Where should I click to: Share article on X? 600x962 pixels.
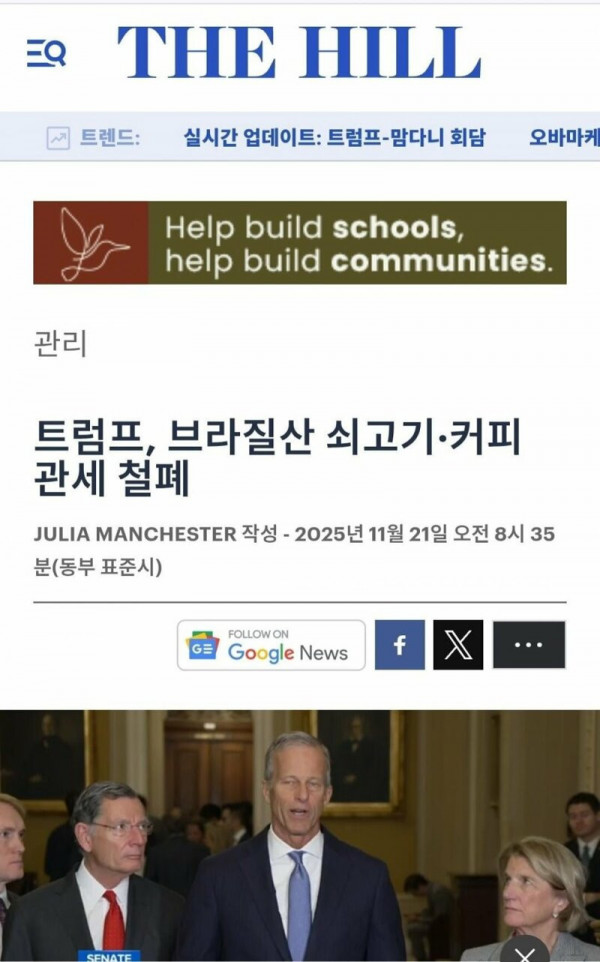[458, 645]
